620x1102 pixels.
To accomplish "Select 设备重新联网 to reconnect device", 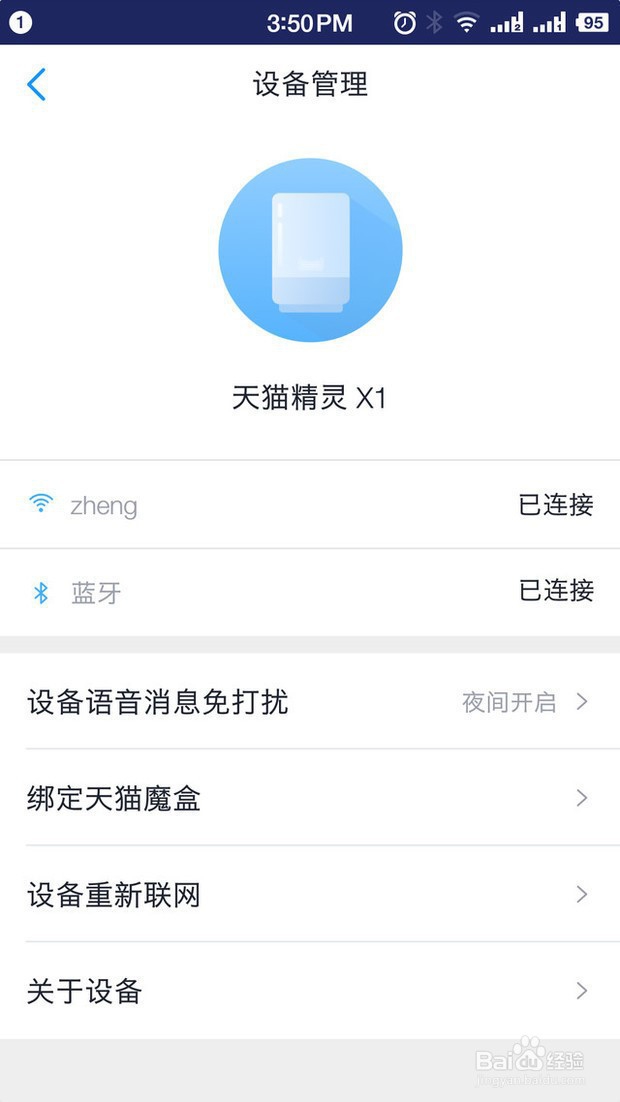I will pos(310,894).
